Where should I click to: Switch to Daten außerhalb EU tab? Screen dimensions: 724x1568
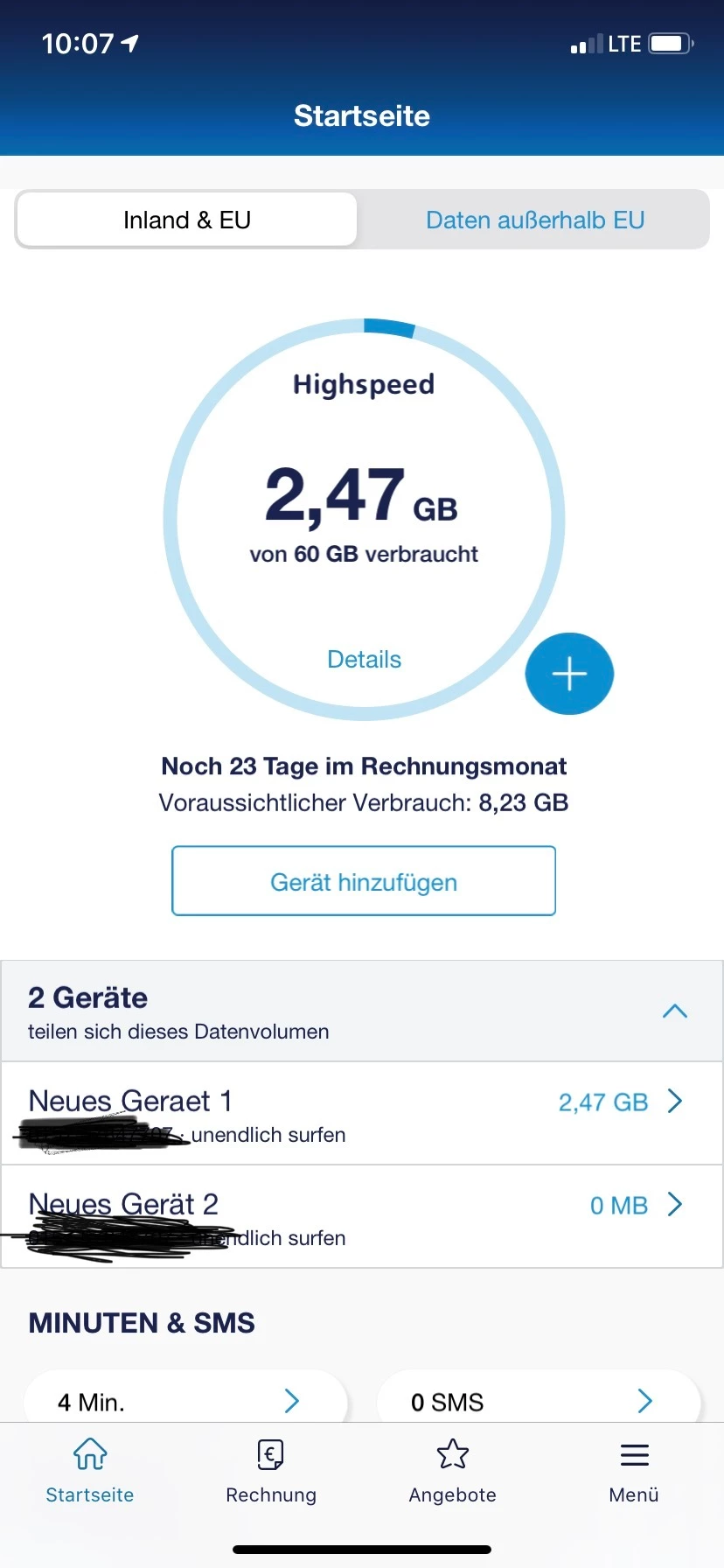pos(534,220)
